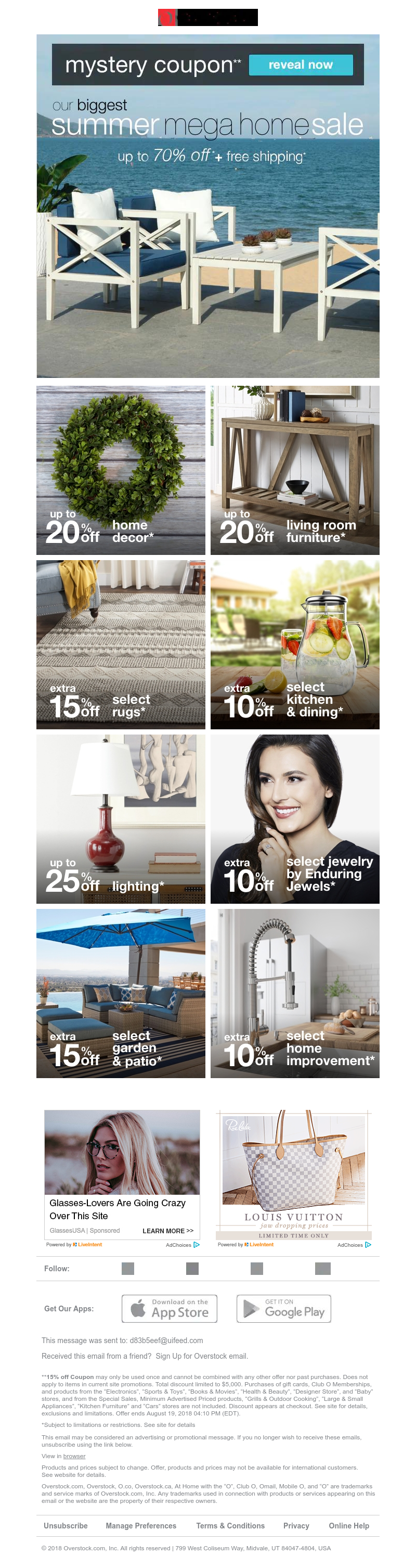Open the living room furniture offer
416x1568 pixels.
[x=294, y=470]
